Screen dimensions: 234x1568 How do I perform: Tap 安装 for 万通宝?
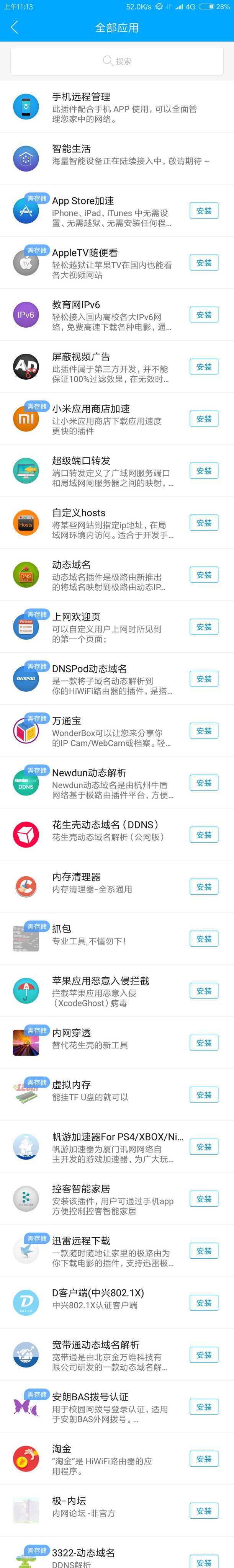[203, 731]
